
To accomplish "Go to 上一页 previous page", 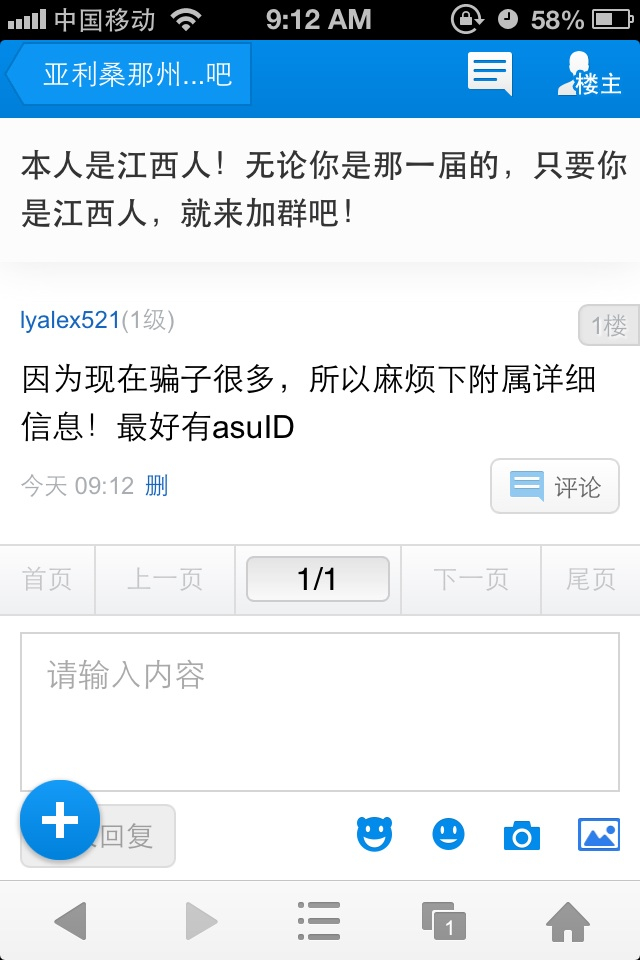I will (x=165, y=579).
